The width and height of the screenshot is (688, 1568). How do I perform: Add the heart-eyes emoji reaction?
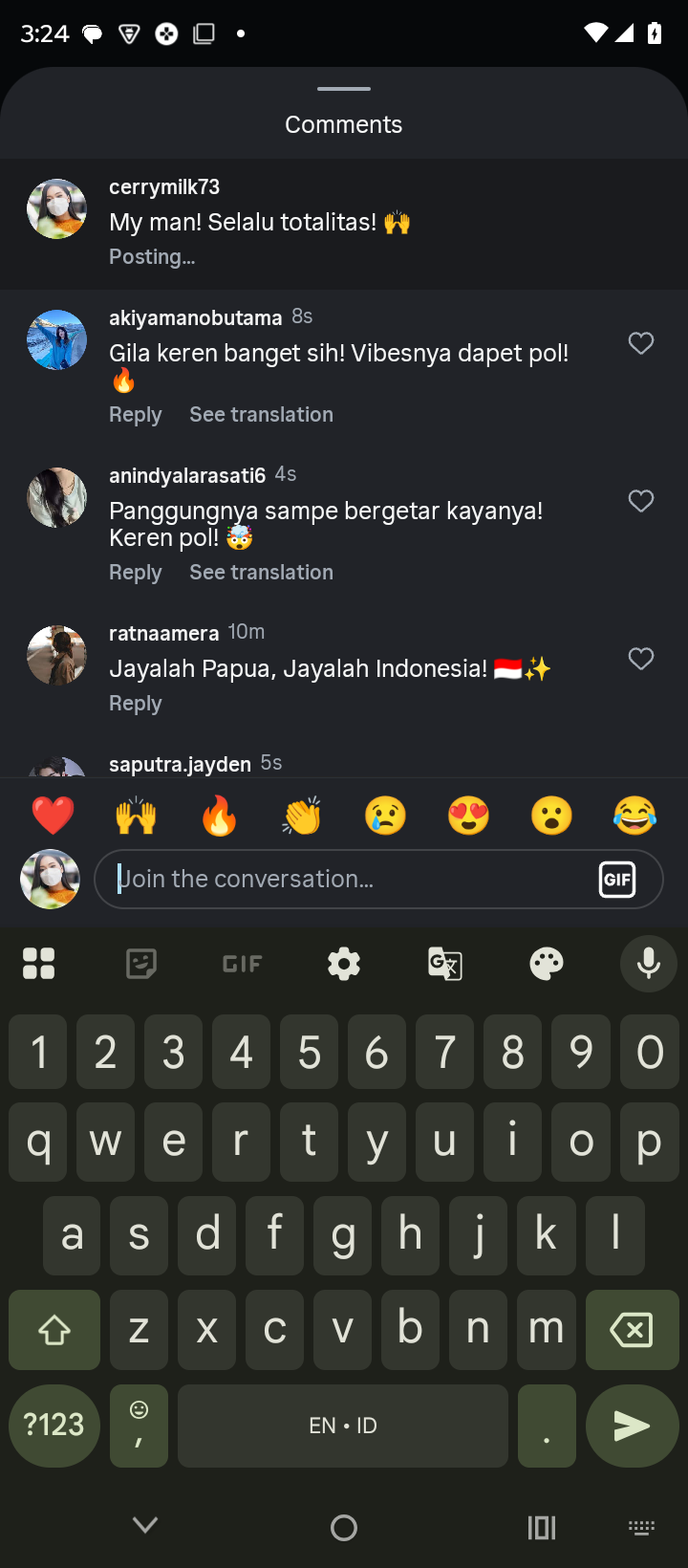pyautogui.click(x=468, y=816)
